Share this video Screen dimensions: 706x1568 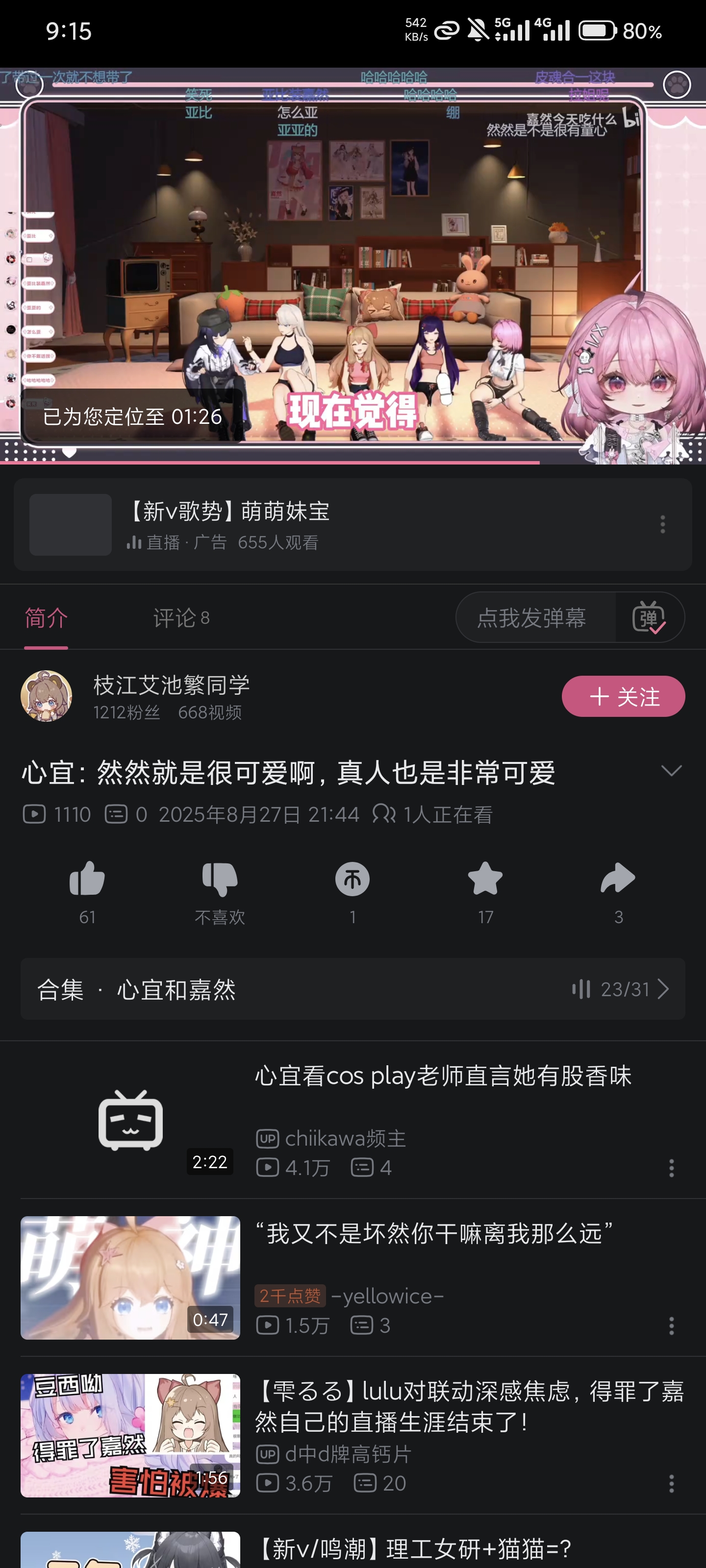click(618, 880)
